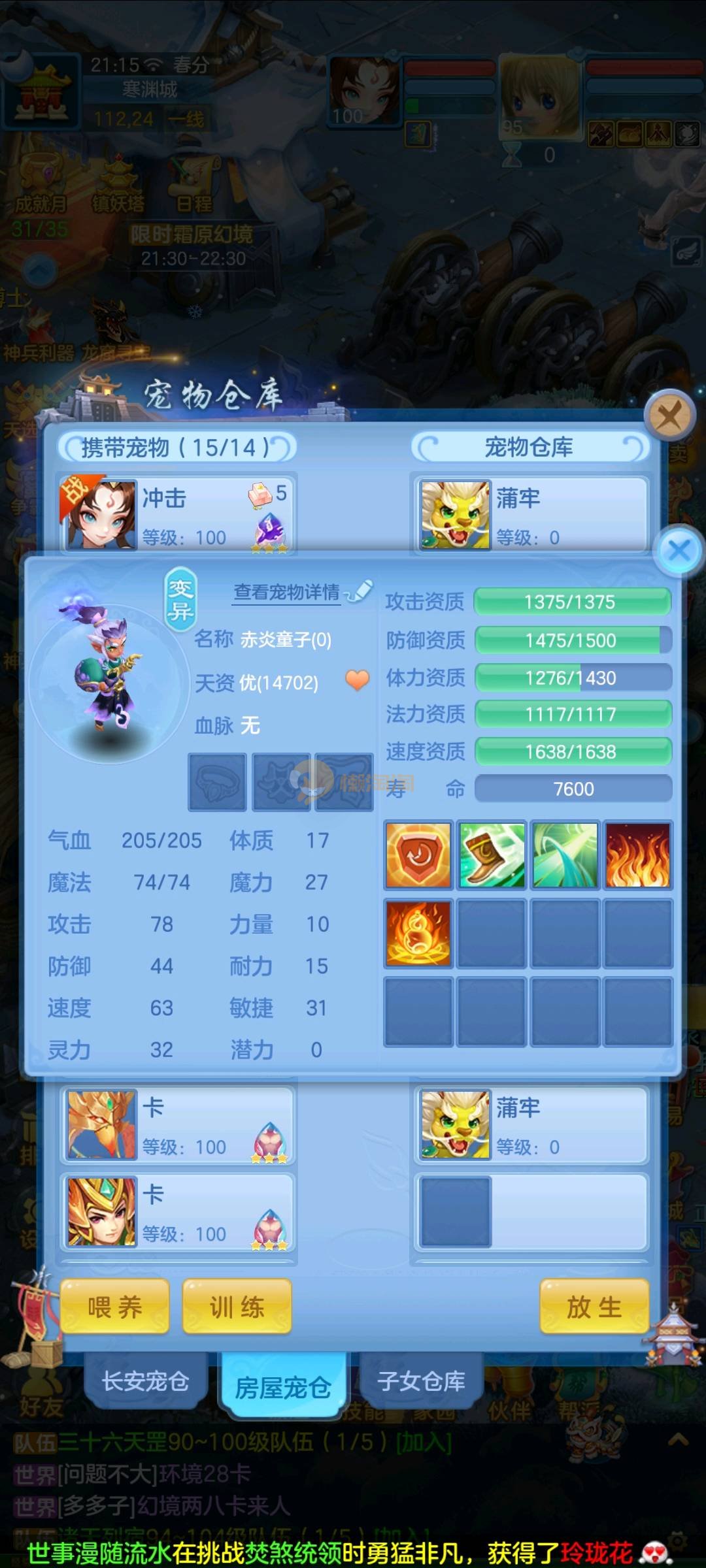
Task: View the green wind skill icon
Action: click(x=565, y=855)
